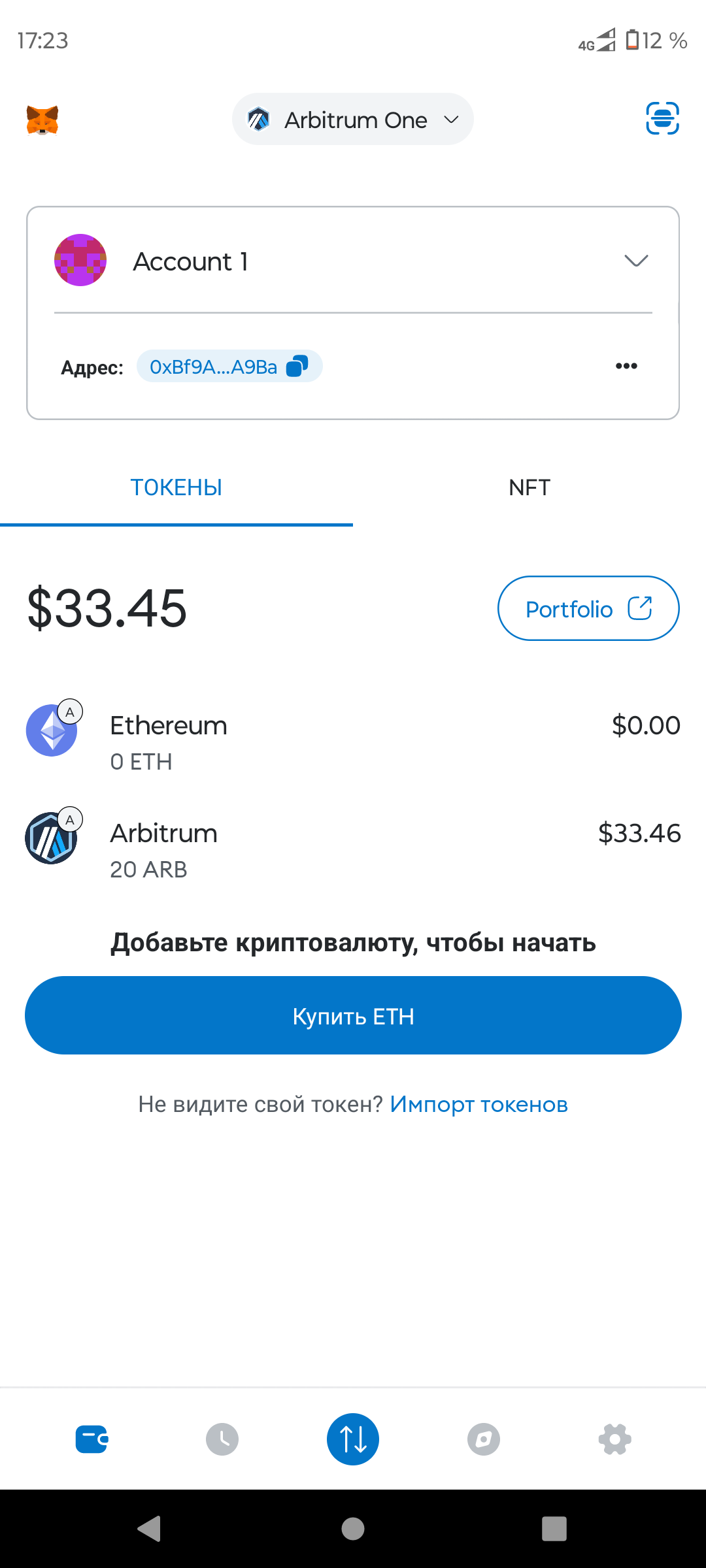Open the Arbitrum 20 ARB token row

coord(353,850)
